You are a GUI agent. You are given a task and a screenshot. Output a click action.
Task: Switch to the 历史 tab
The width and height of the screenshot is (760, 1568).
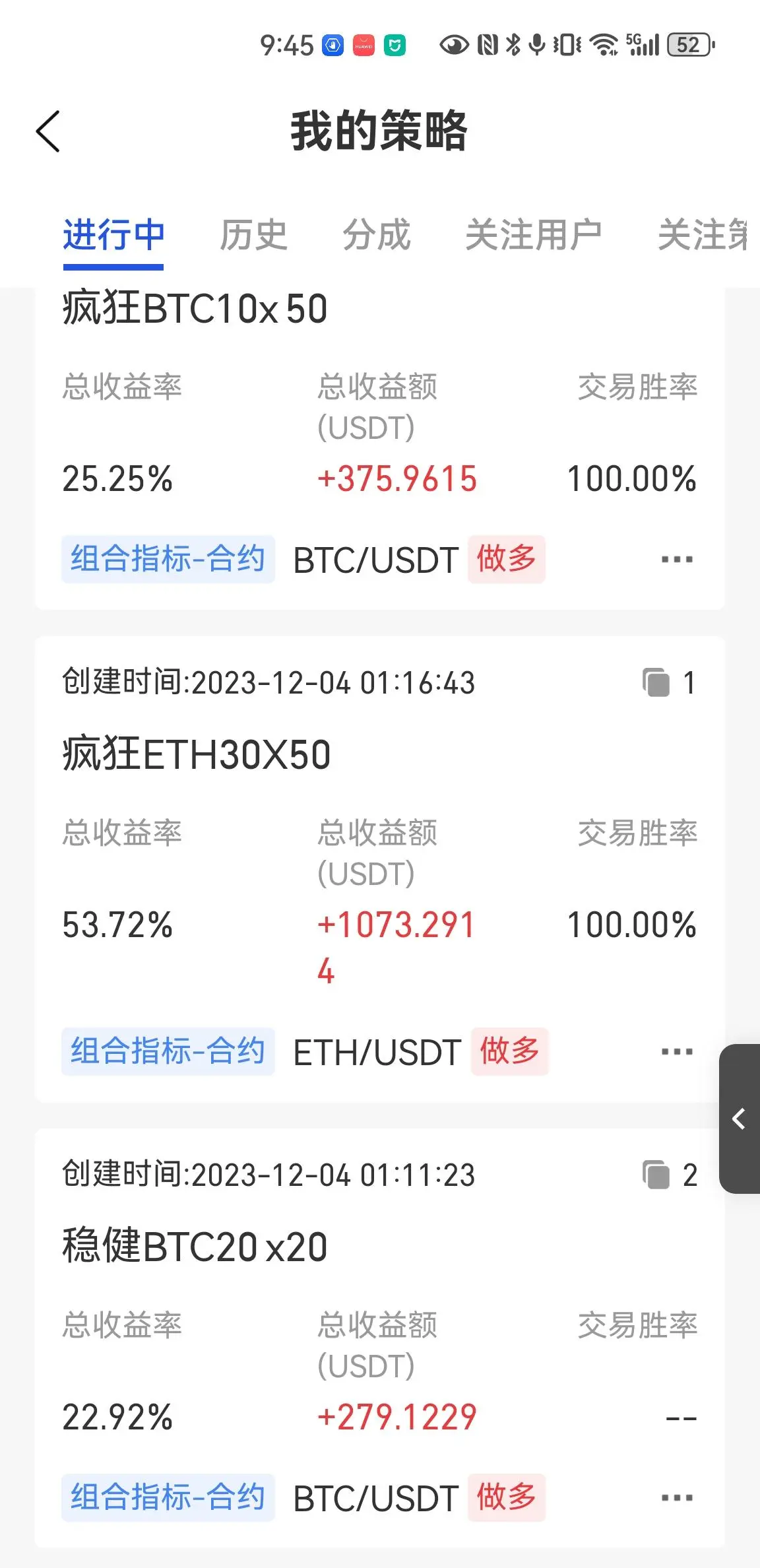pos(254,235)
